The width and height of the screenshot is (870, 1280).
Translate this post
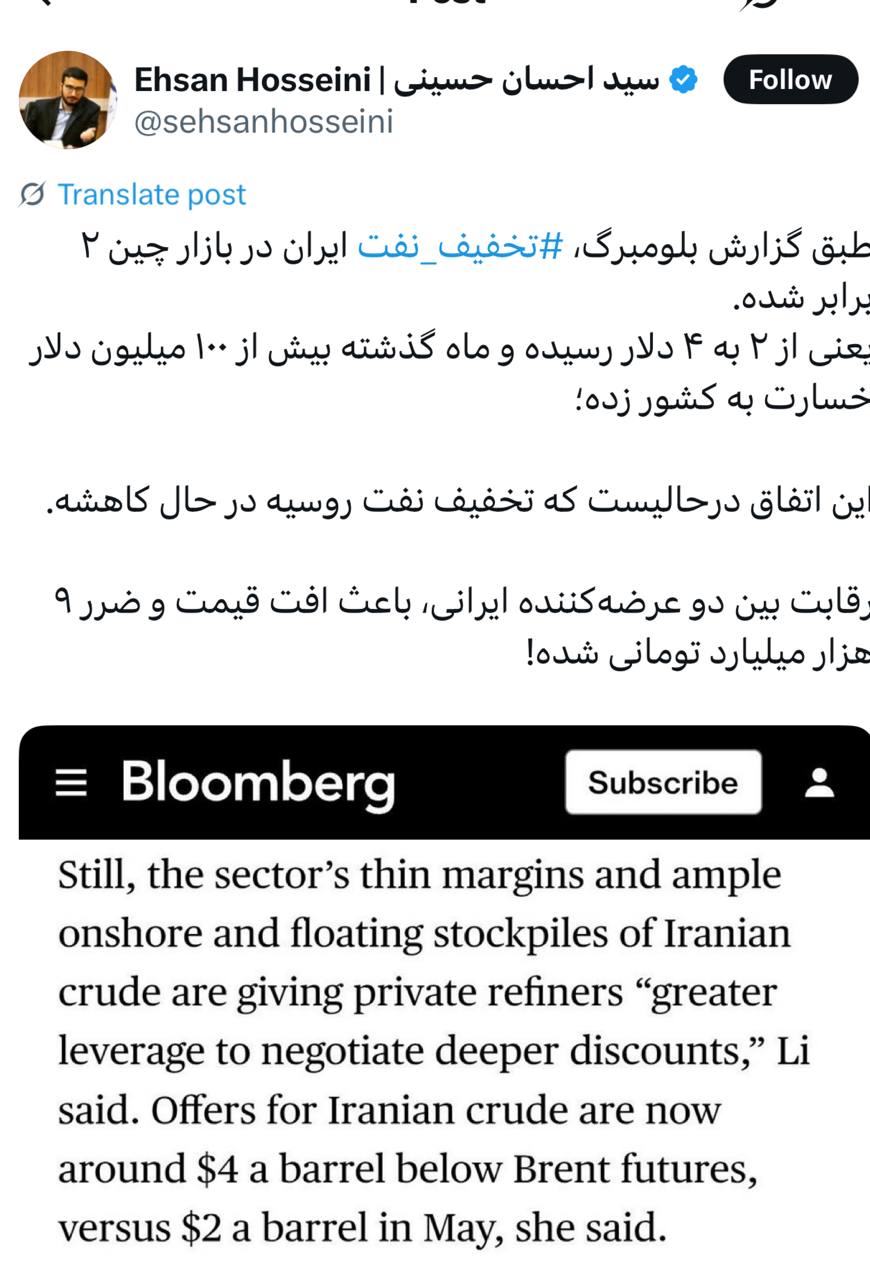coord(150,194)
